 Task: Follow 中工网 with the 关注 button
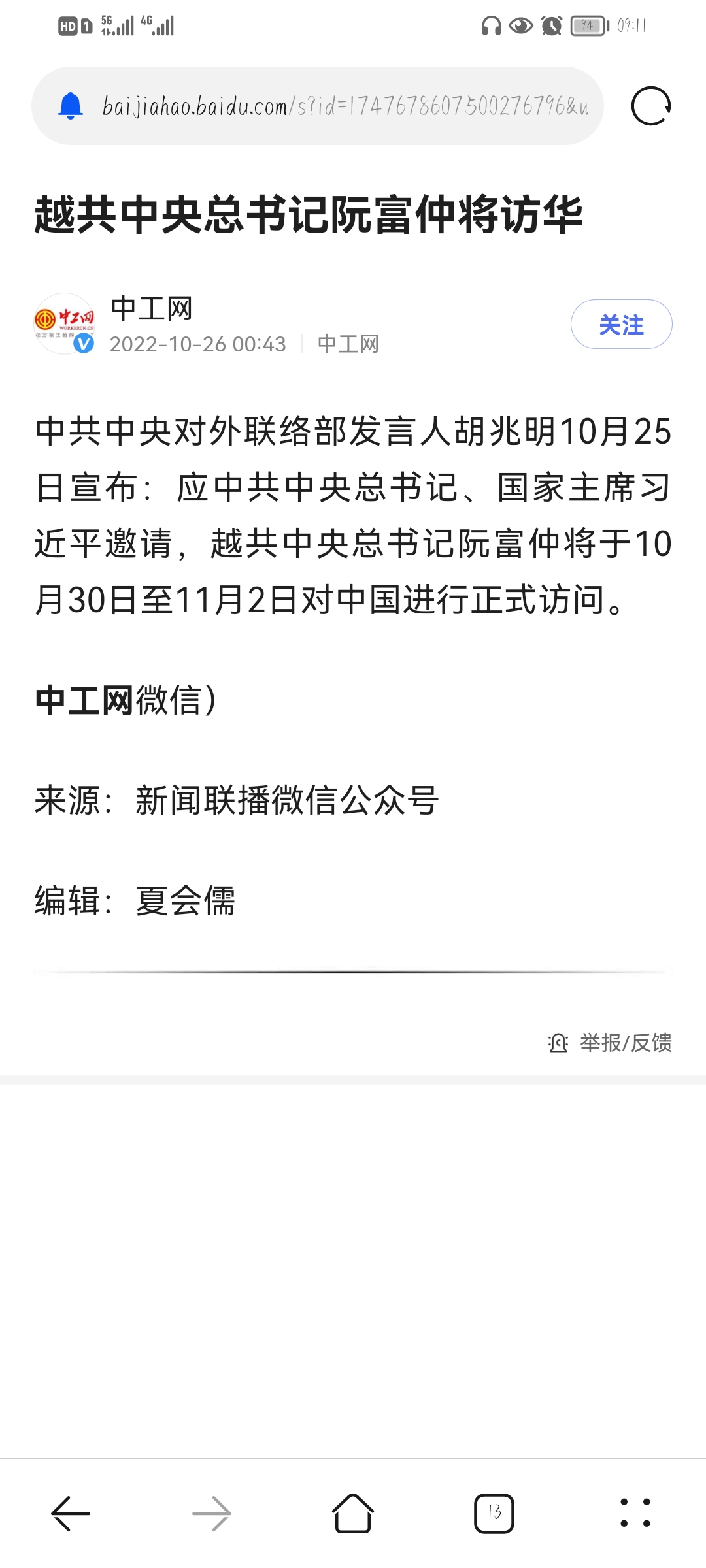(621, 324)
